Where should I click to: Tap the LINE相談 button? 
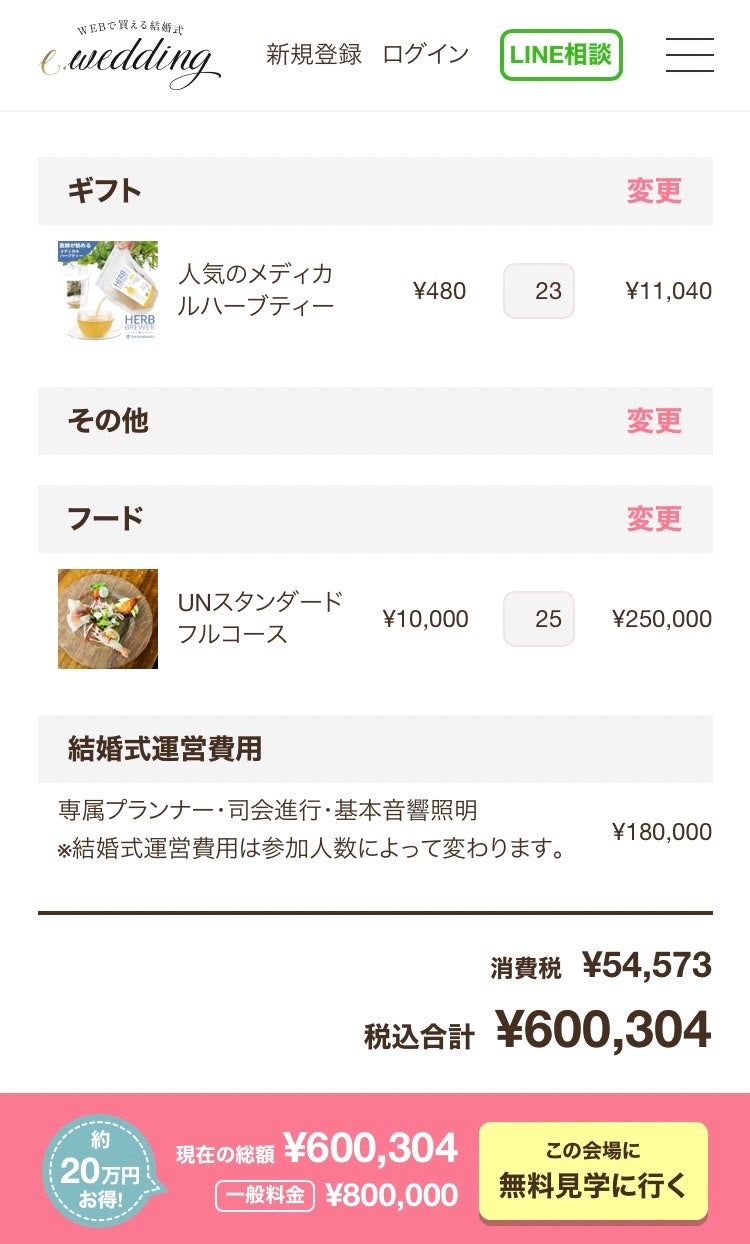561,55
